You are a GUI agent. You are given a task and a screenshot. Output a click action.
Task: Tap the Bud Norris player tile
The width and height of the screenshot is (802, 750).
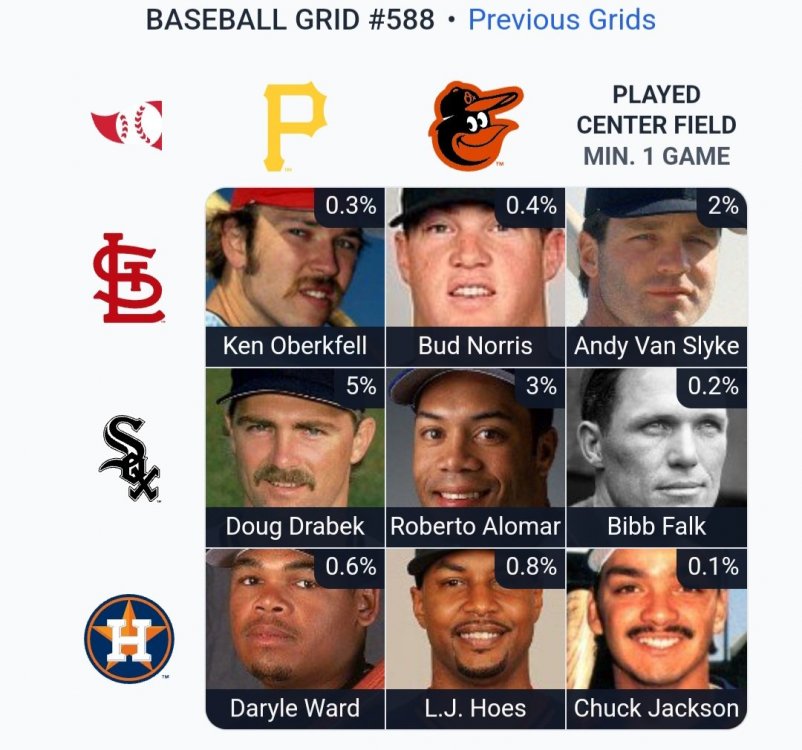[x=475, y=277]
